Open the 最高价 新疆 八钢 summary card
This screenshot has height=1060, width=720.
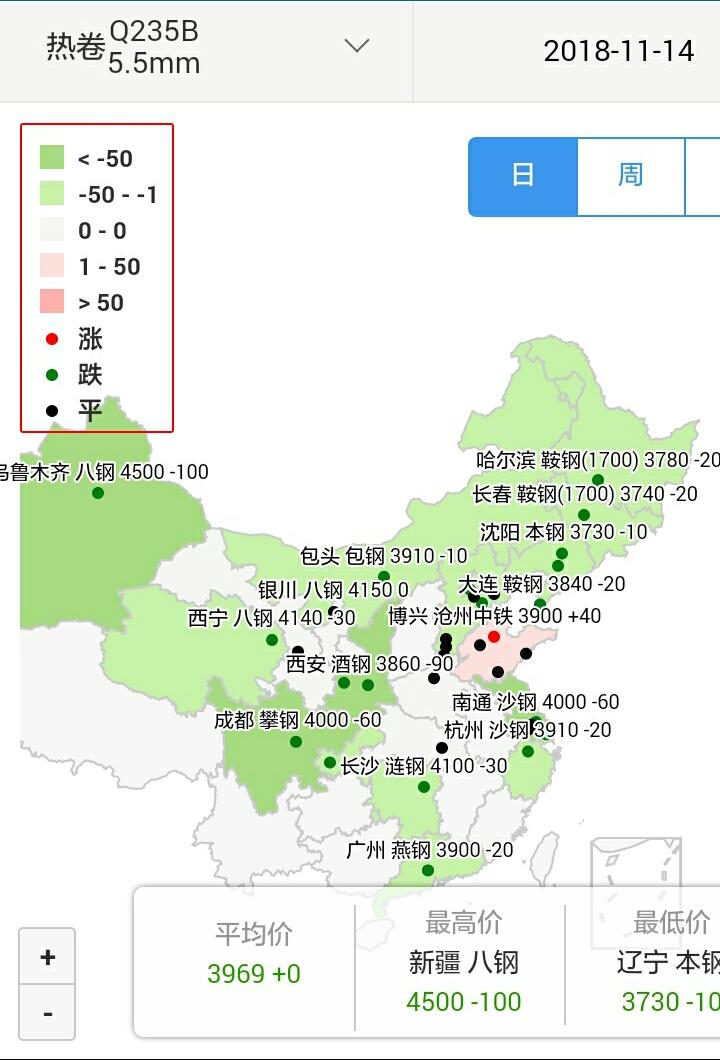point(463,962)
